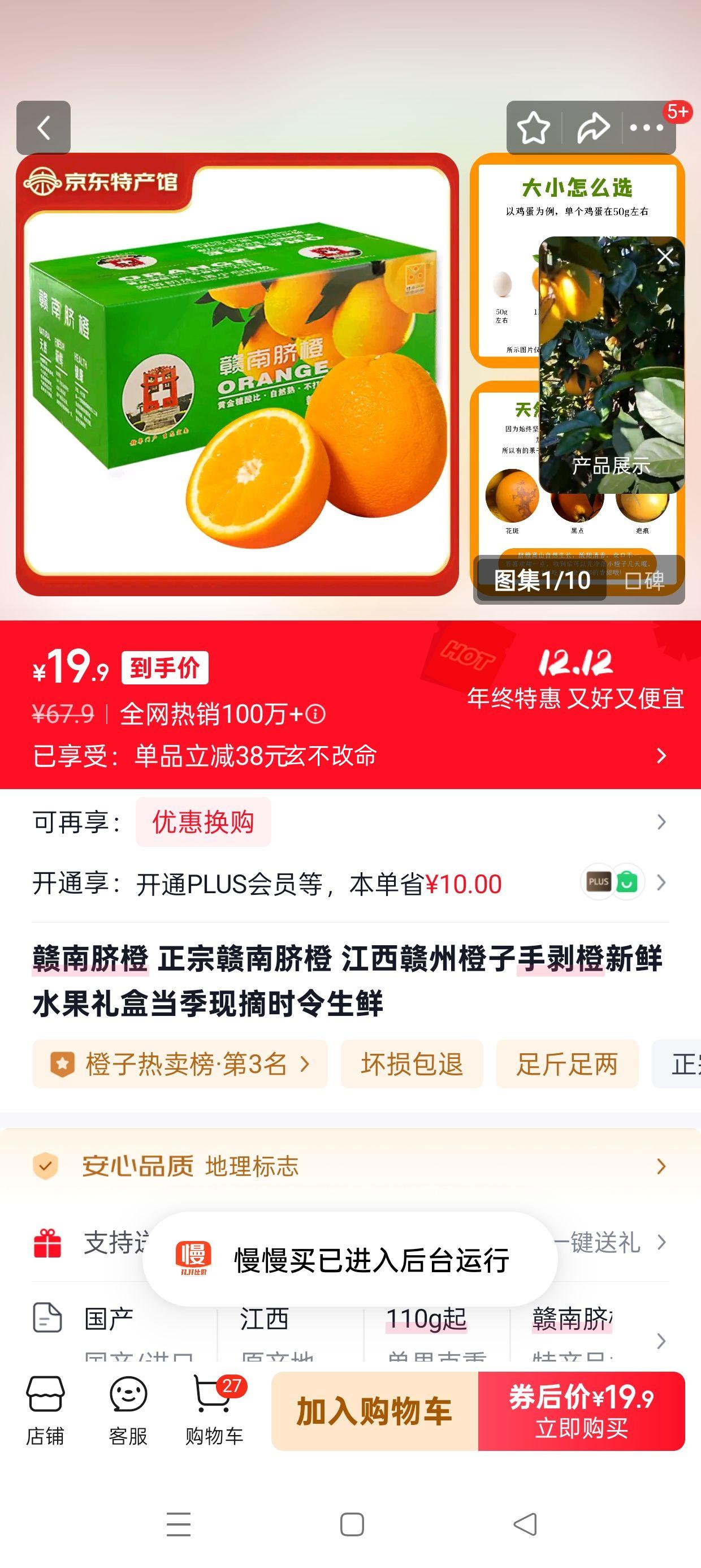Toggle the star to favorite this product

(534, 128)
